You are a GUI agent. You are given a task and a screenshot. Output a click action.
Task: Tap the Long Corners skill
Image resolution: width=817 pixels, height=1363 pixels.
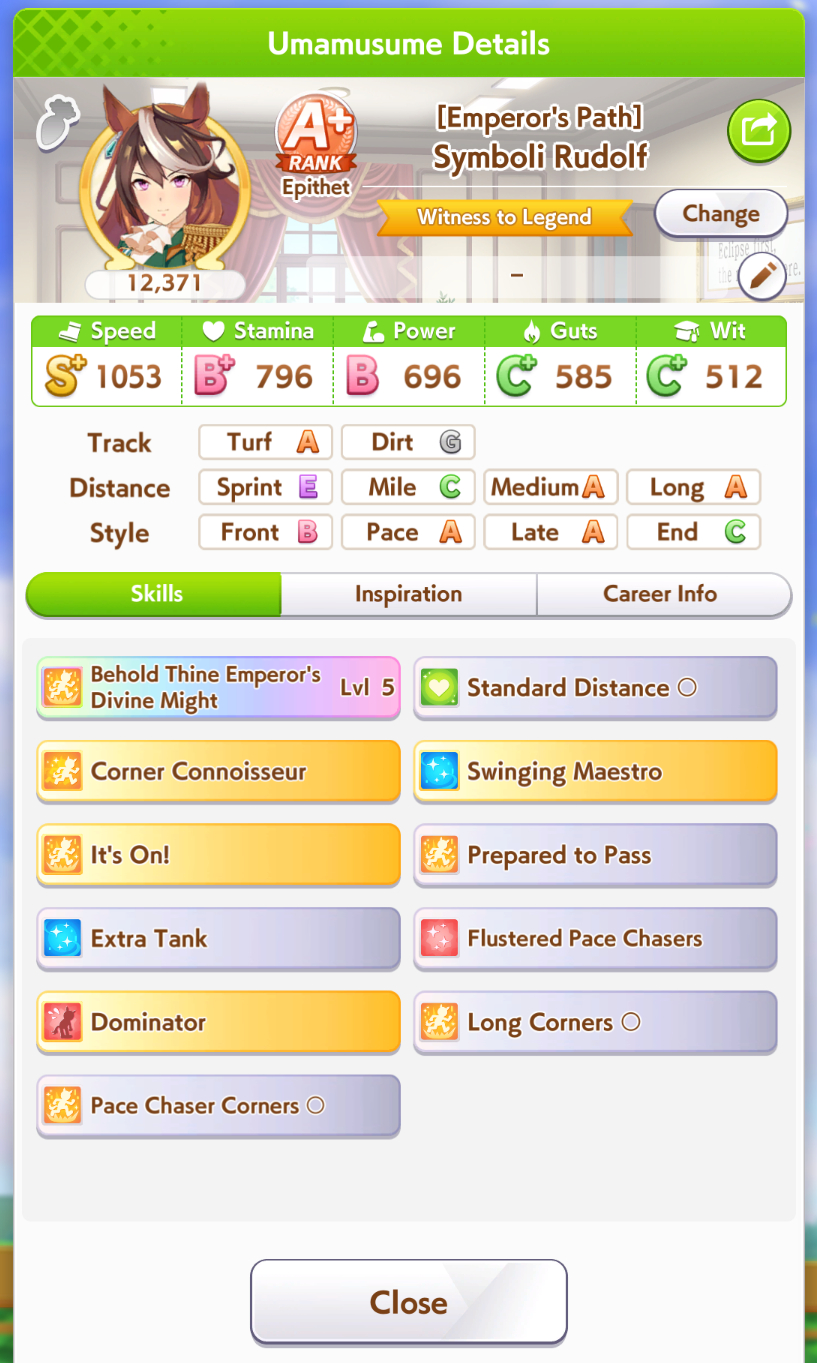pos(595,1022)
